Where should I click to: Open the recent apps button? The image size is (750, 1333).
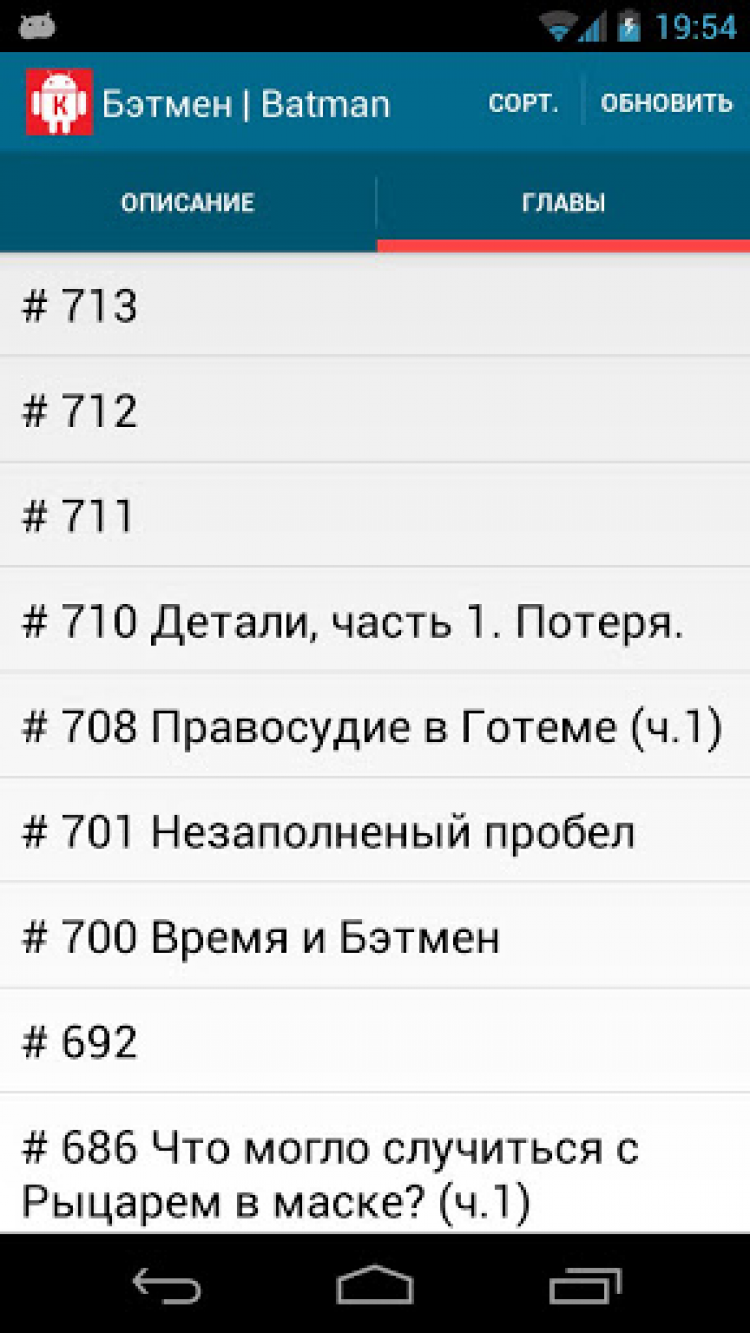tap(585, 1285)
